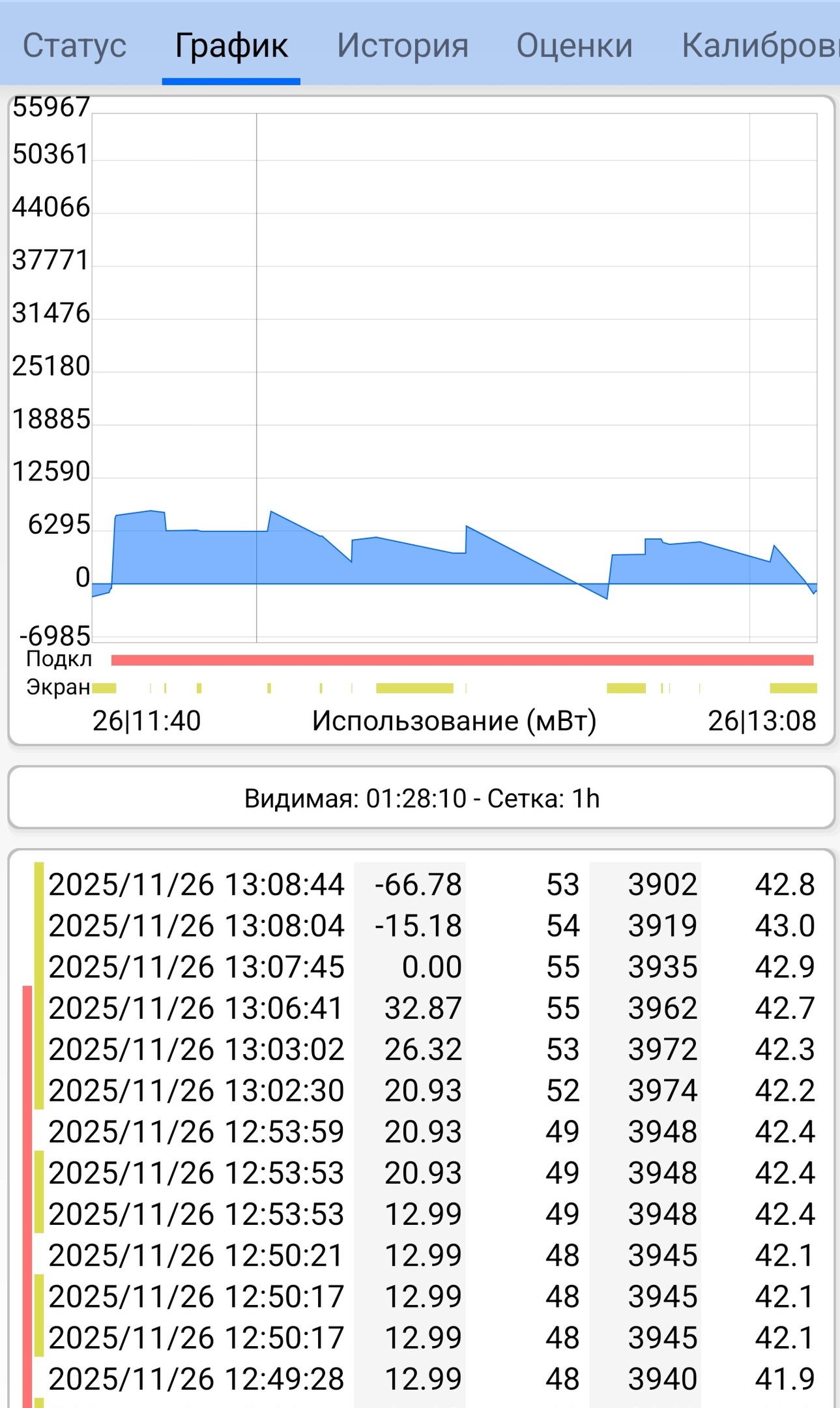Viewport: 840px width, 1408px height.
Task: Go to the Оценки tab
Action: click(574, 46)
